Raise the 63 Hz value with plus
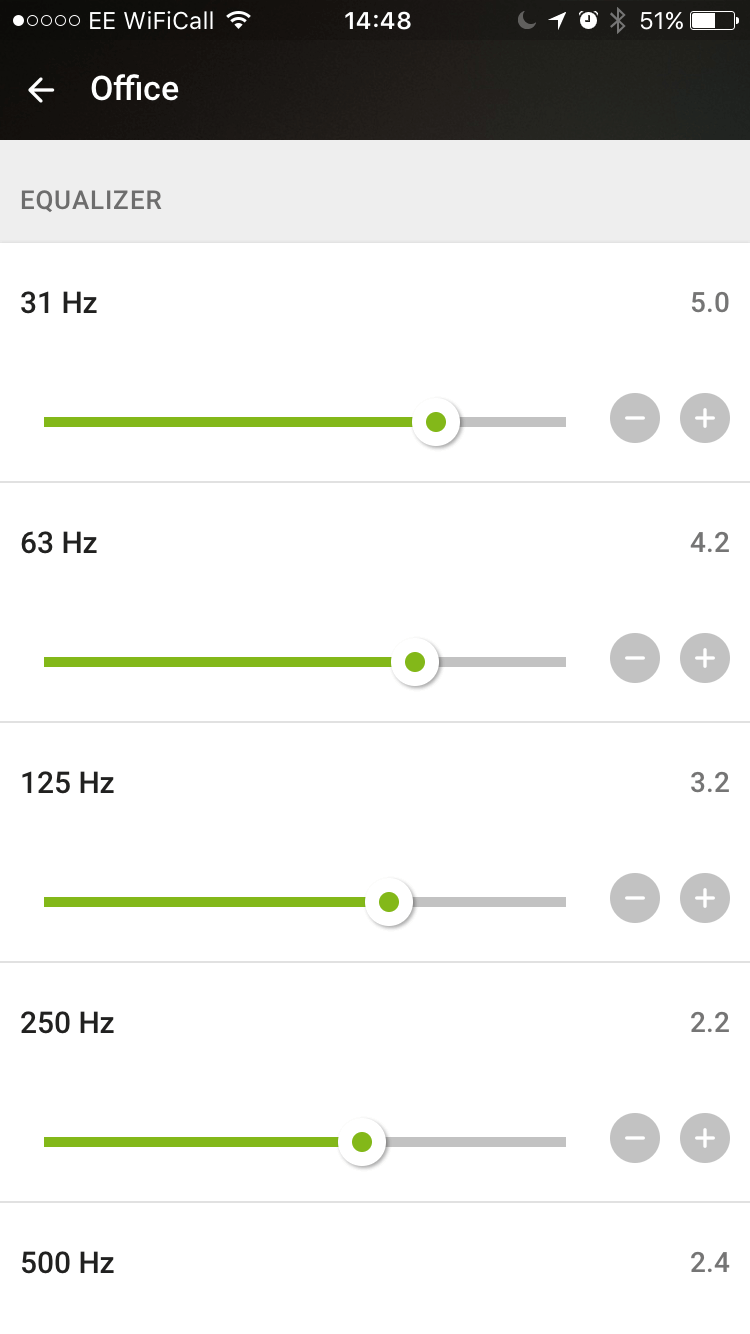This screenshot has height=1334, width=750. click(x=705, y=658)
